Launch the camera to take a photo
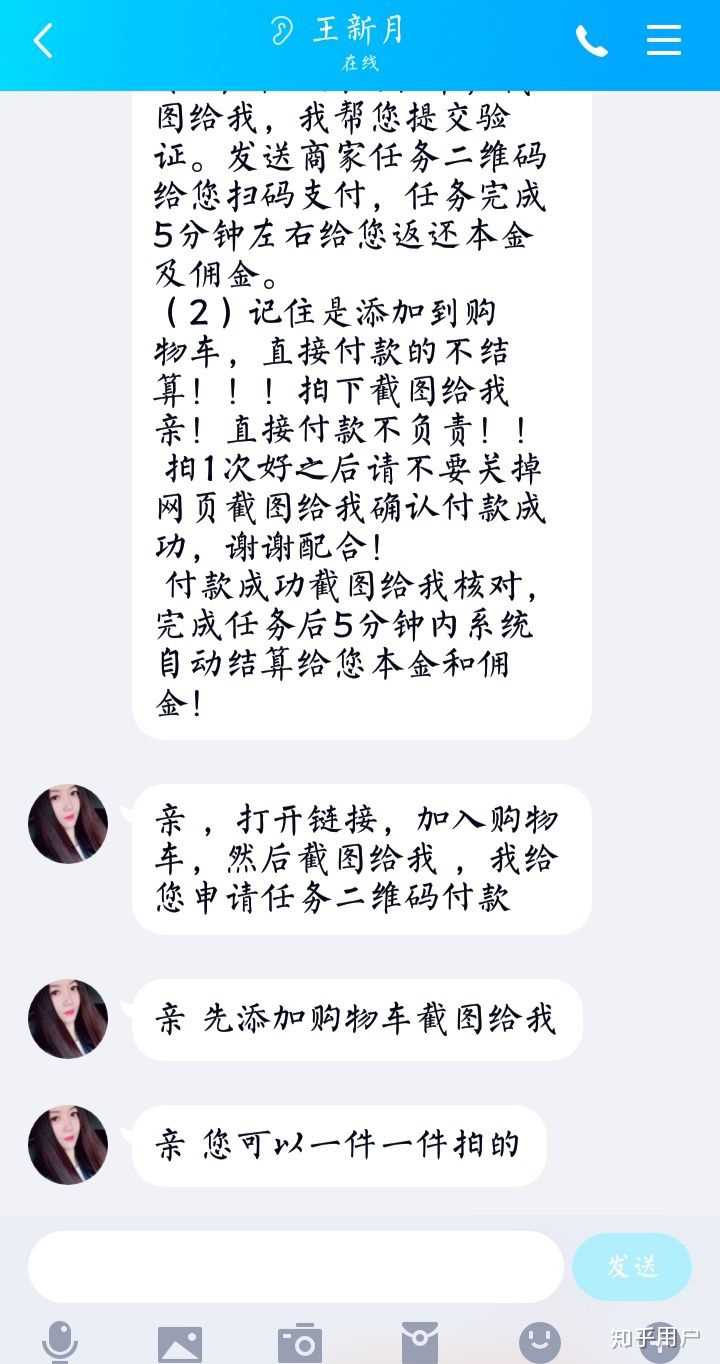 pos(300,1342)
